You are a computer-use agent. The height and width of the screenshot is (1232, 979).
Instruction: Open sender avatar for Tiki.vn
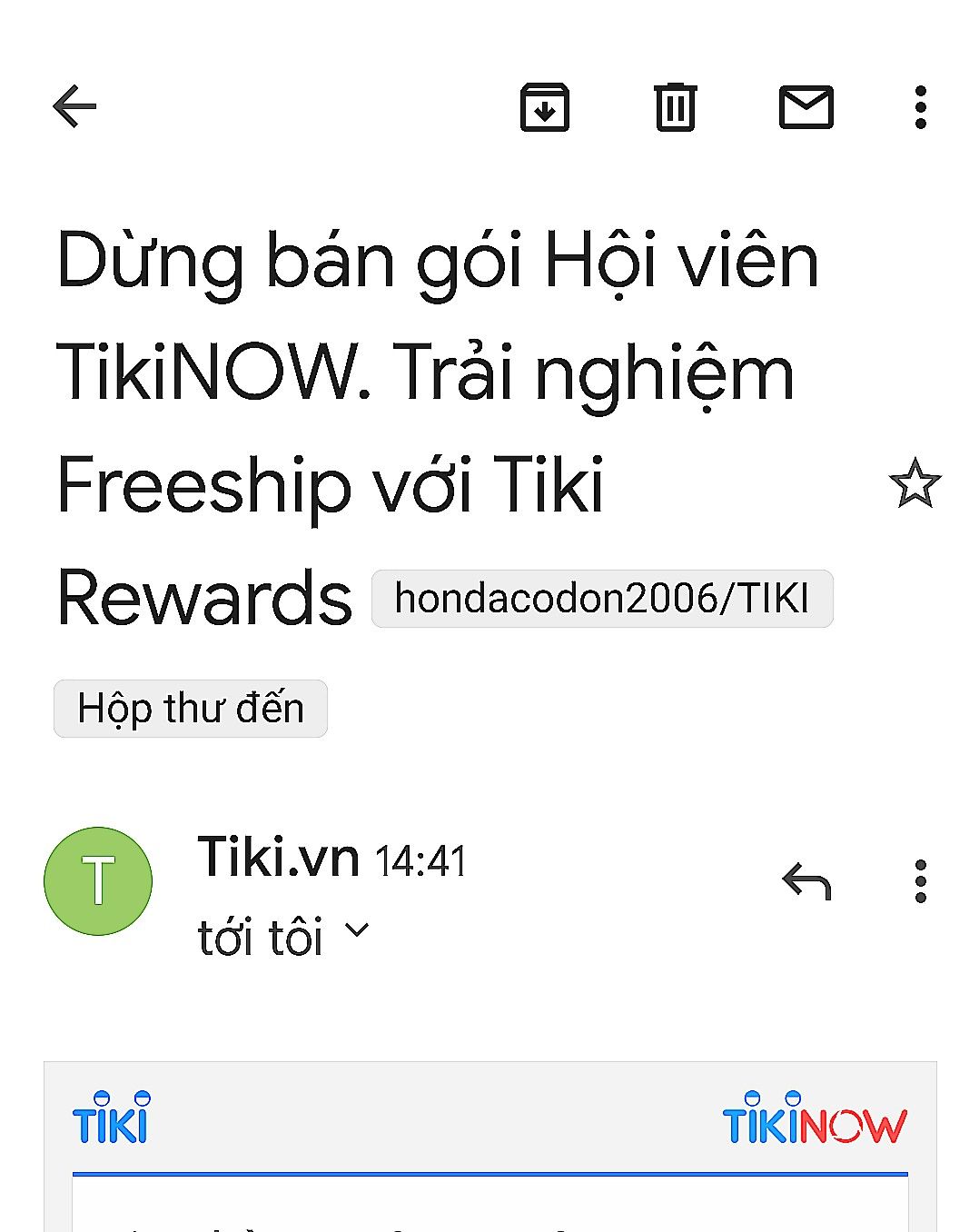pos(97,880)
